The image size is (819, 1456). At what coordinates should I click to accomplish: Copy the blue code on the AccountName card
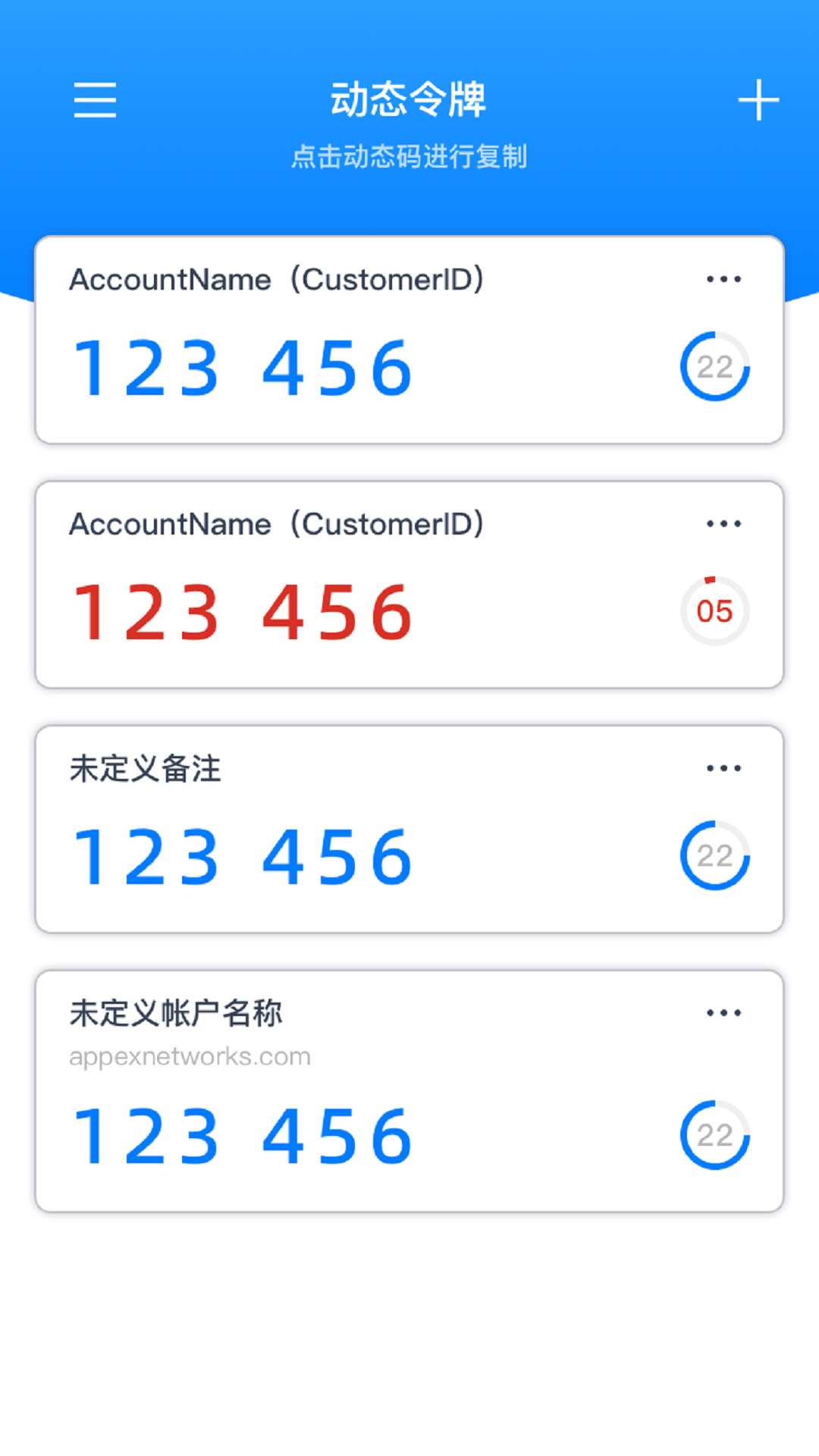pos(243,368)
